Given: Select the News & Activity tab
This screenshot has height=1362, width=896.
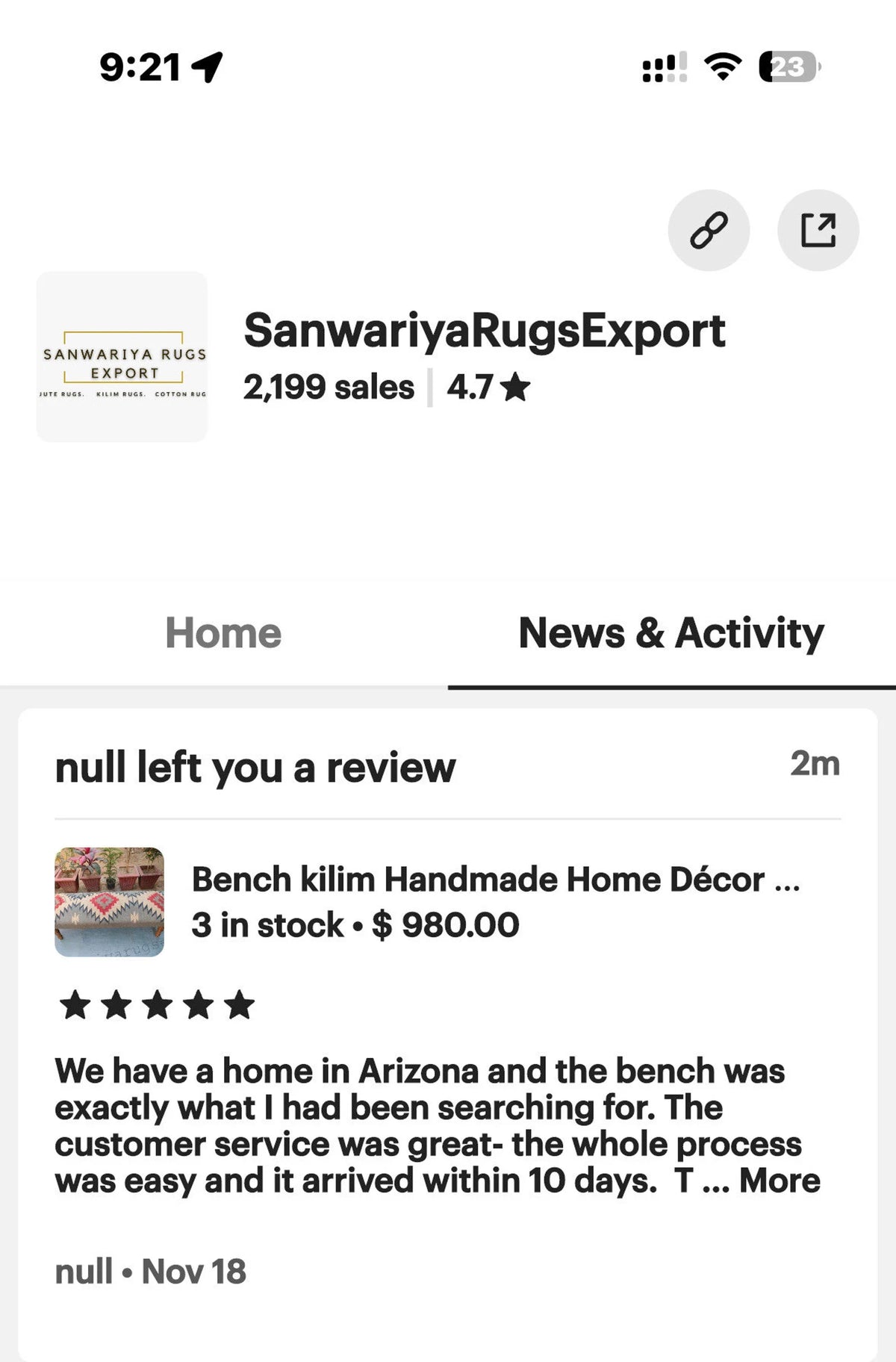Looking at the screenshot, I should coord(671,633).
